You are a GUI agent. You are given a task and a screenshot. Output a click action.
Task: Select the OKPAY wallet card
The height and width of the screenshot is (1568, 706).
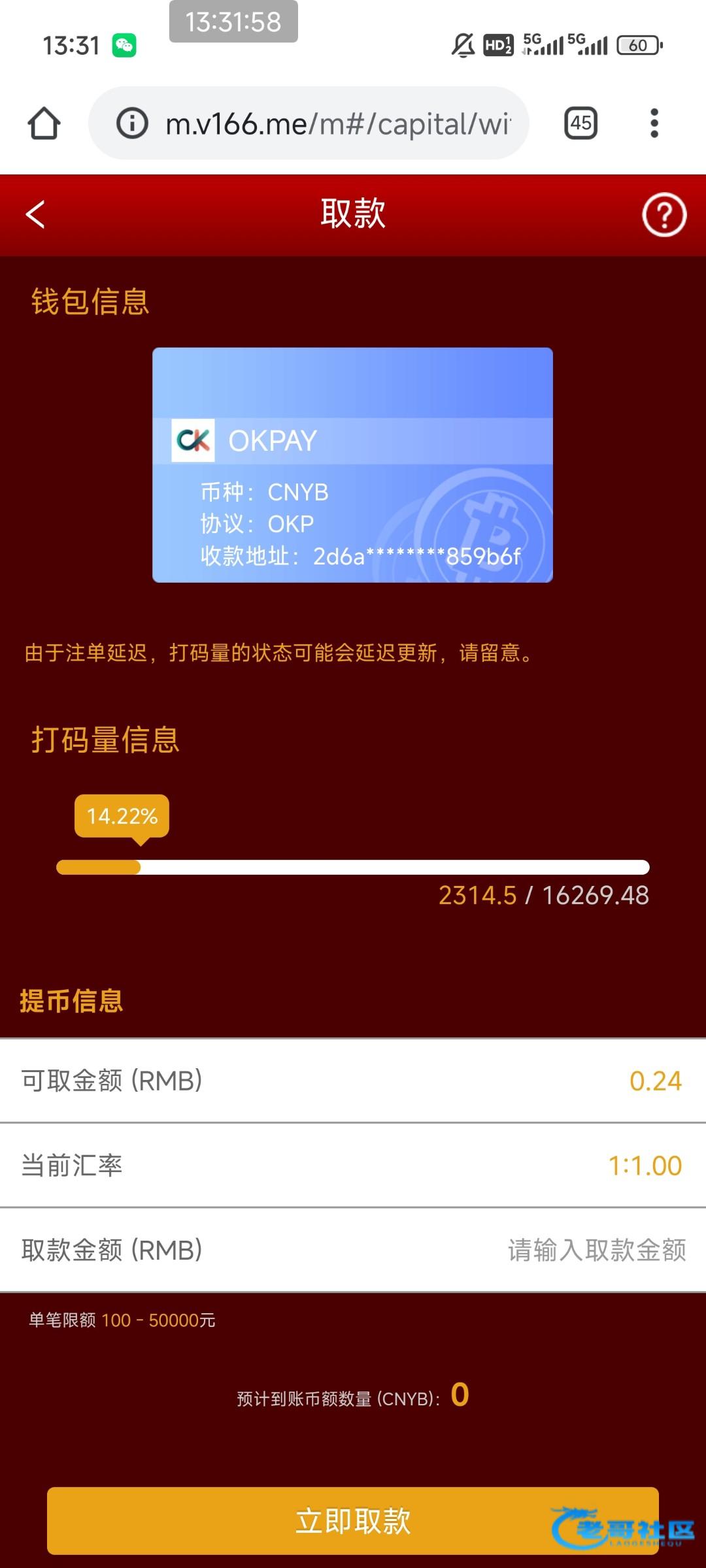(352, 465)
